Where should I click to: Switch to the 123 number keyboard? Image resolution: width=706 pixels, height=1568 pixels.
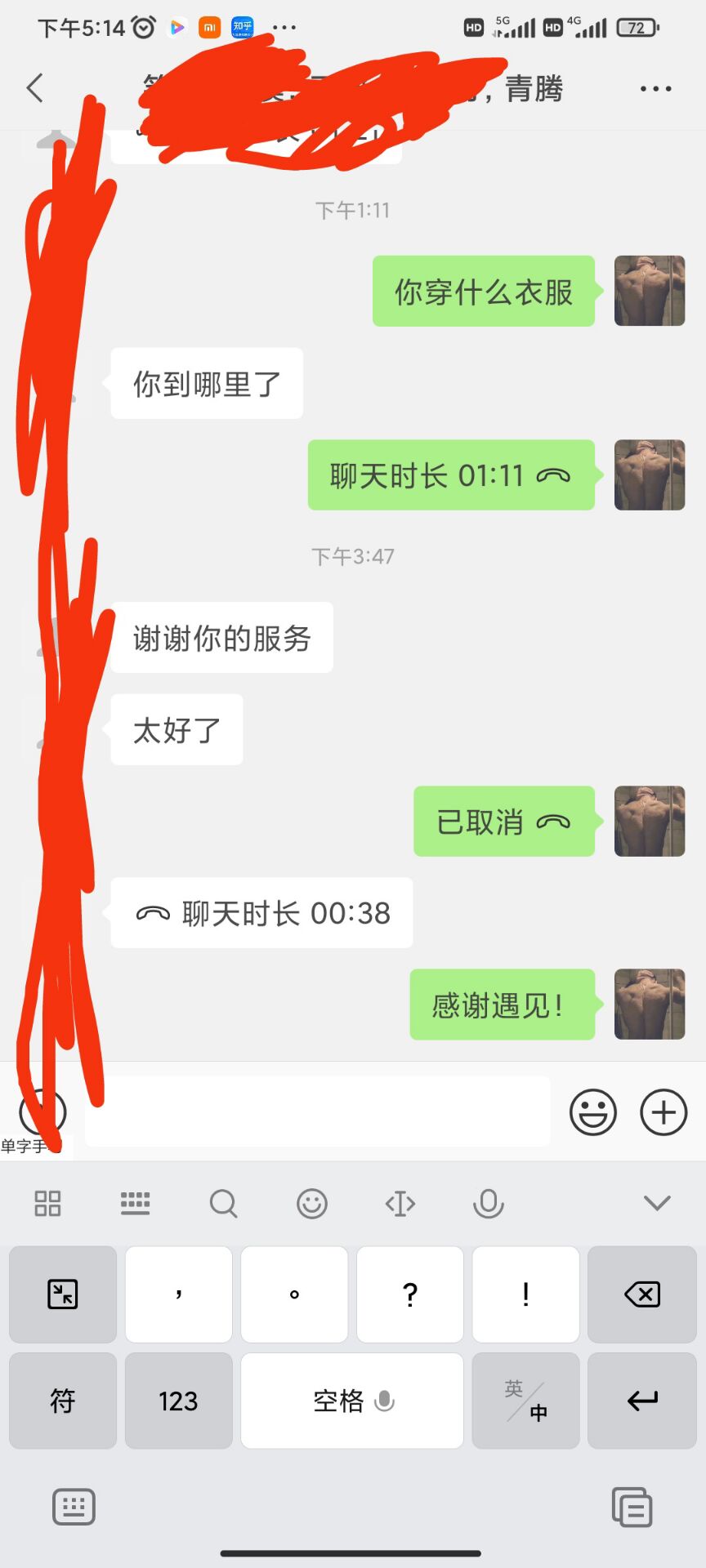178,1401
